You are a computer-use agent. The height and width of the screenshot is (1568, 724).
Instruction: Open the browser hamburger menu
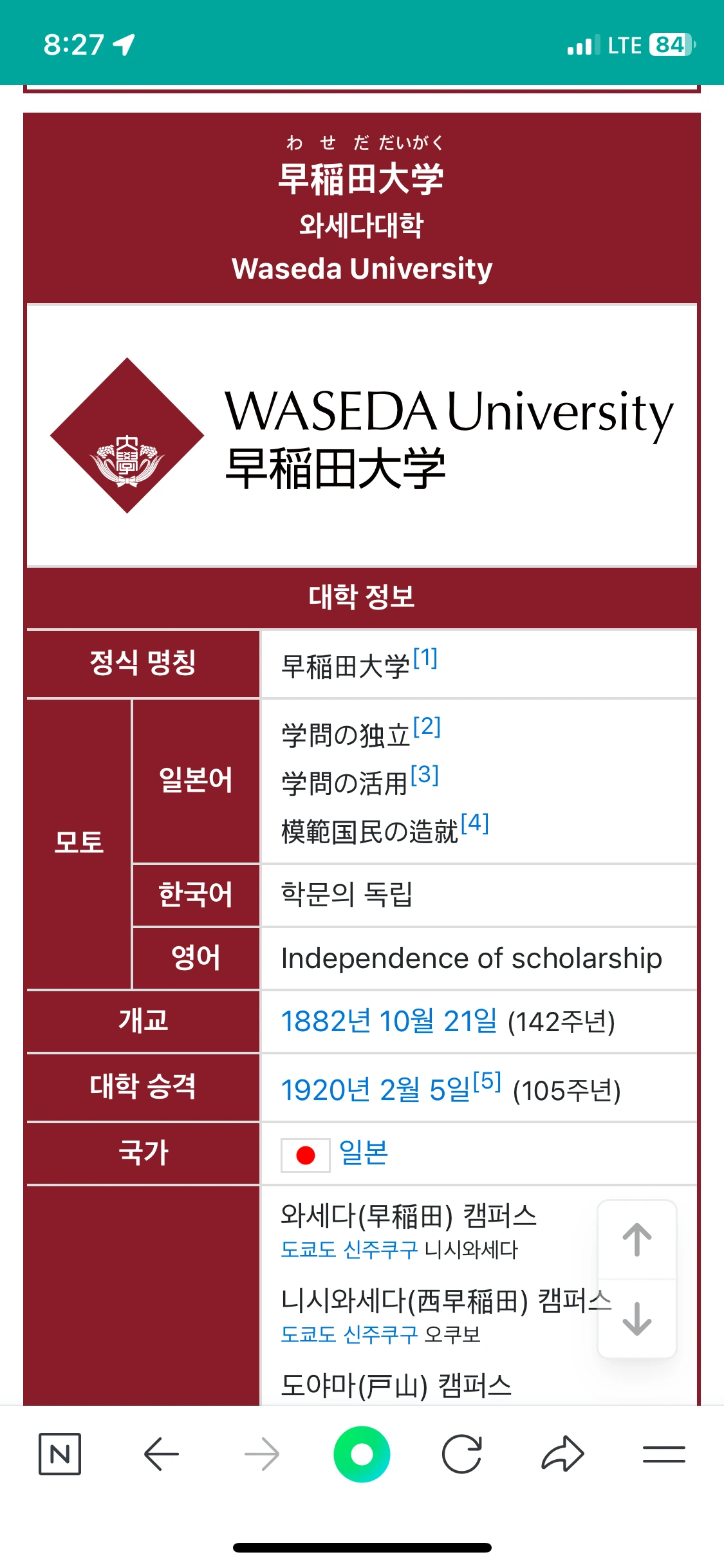(664, 1454)
